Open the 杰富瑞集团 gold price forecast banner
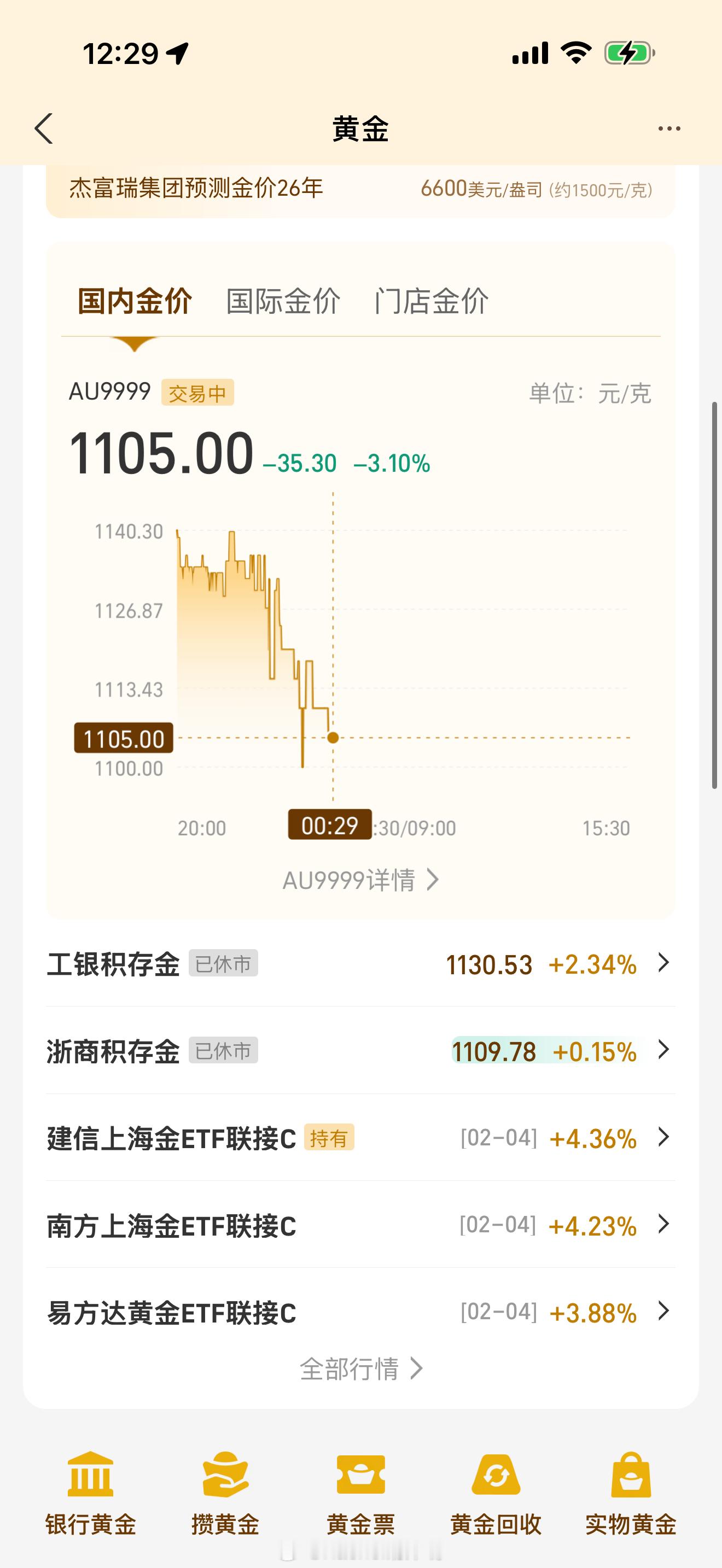The image size is (722, 1568). tap(360, 189)
